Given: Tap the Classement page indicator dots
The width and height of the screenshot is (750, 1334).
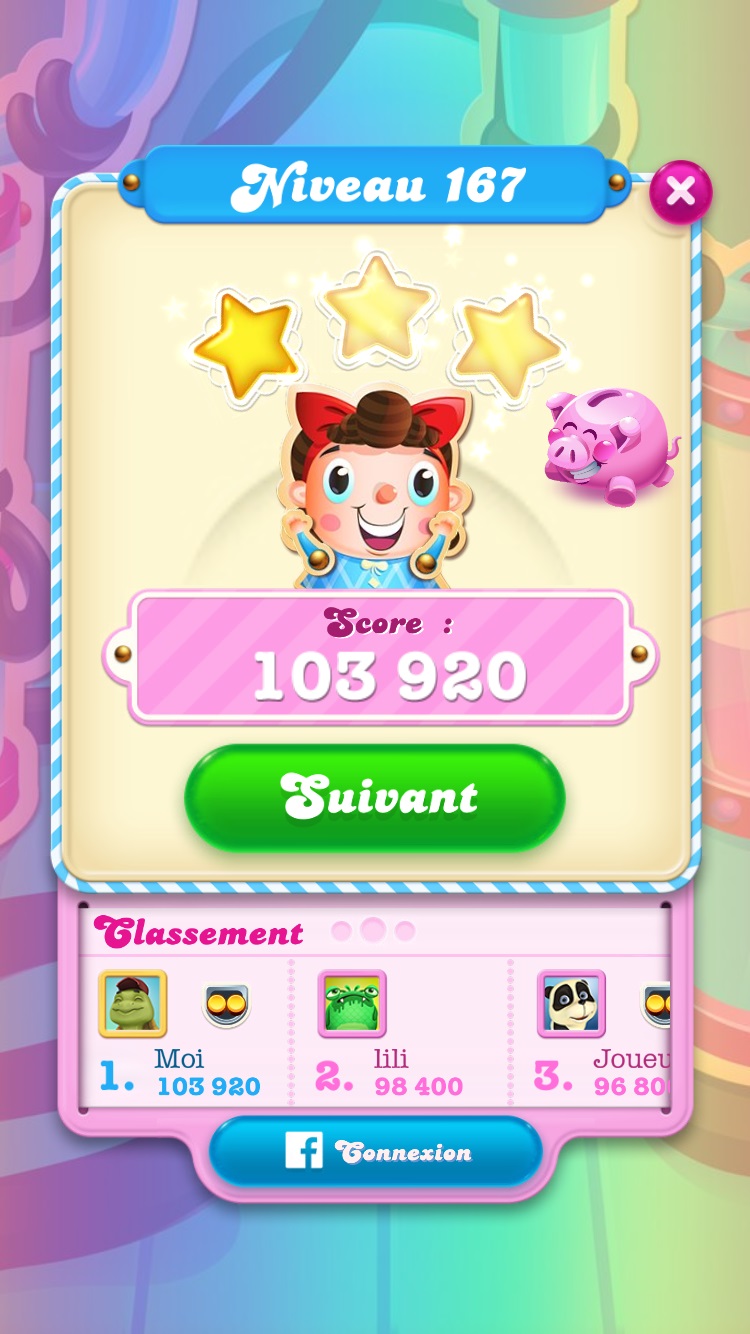Looking at the screenshot, I should [372, 931].
